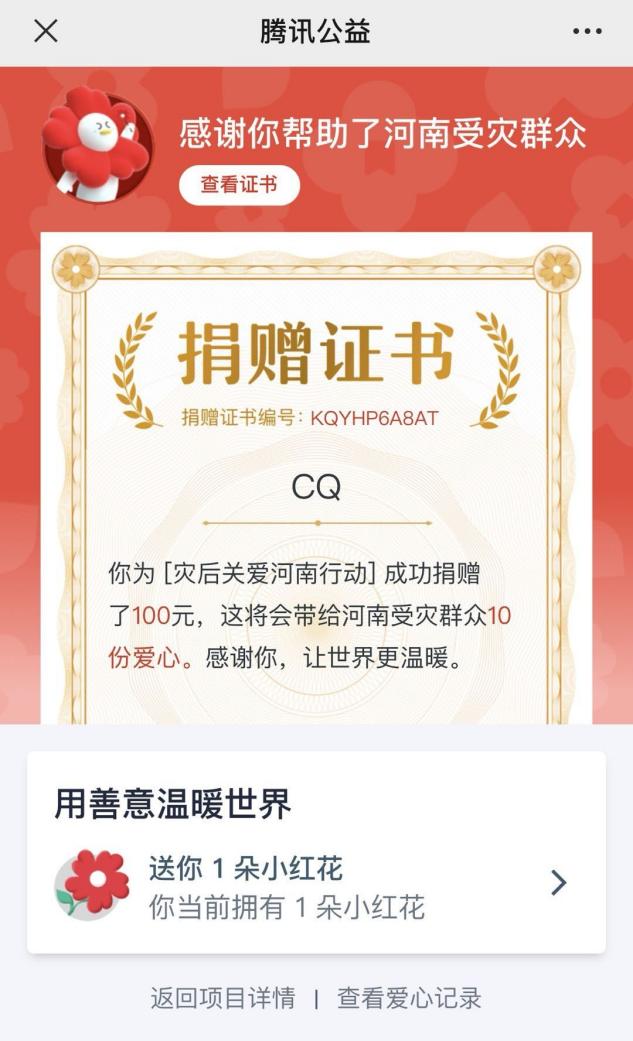The width and height of the screenshot is (633, 1041).
Task: Open the three-dot overflow menu
Action: pos(587,32)
